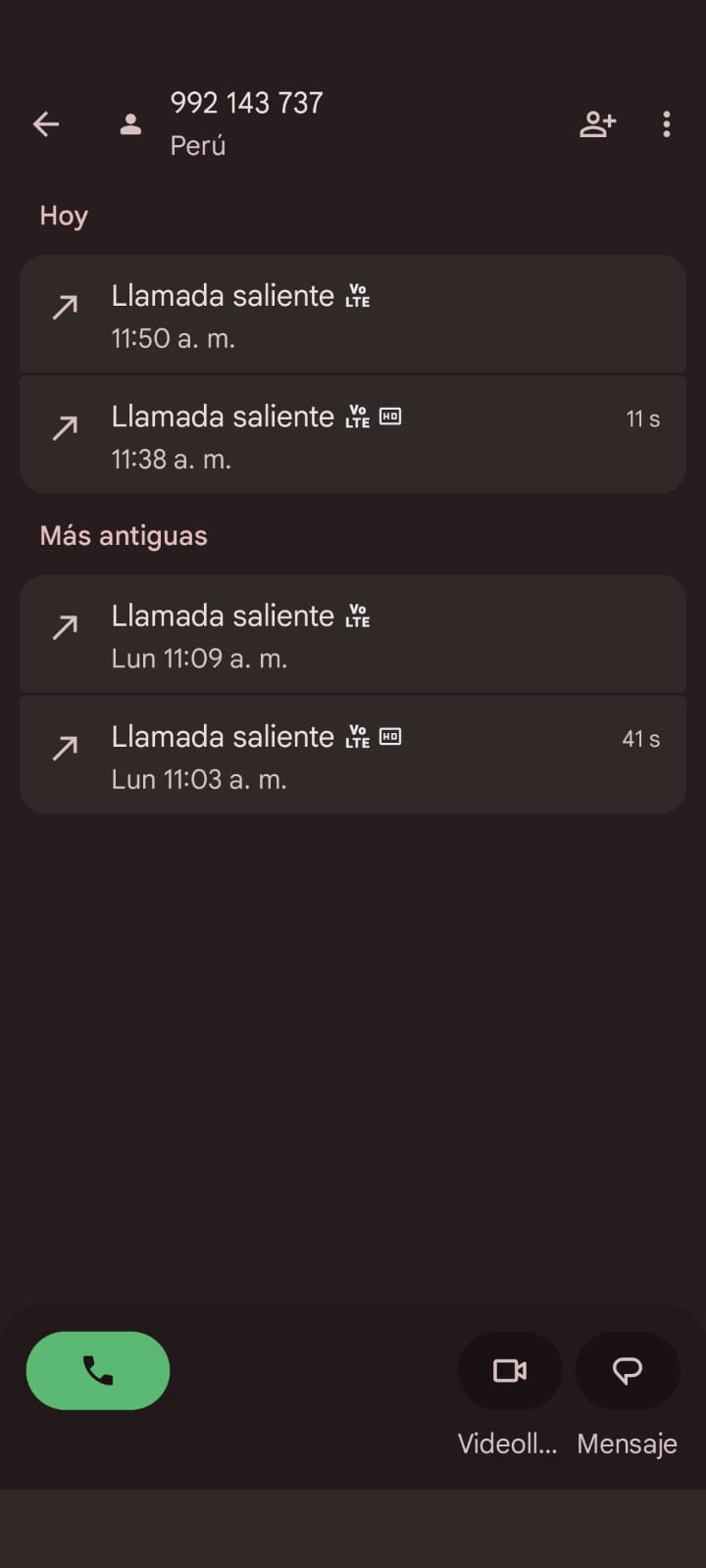Start a video call
Screen dimensions: 706x1568
[x=509, y=1370]
